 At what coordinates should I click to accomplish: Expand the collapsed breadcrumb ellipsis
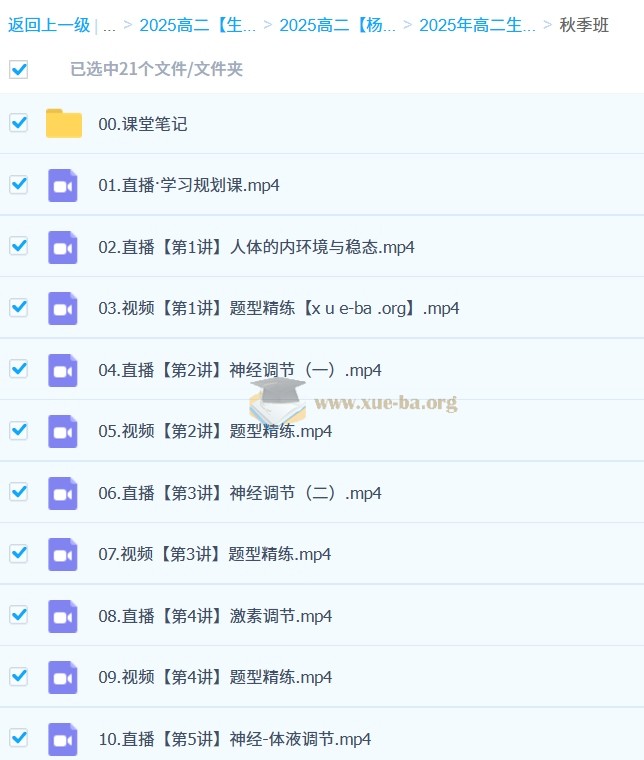click(109, 25)
